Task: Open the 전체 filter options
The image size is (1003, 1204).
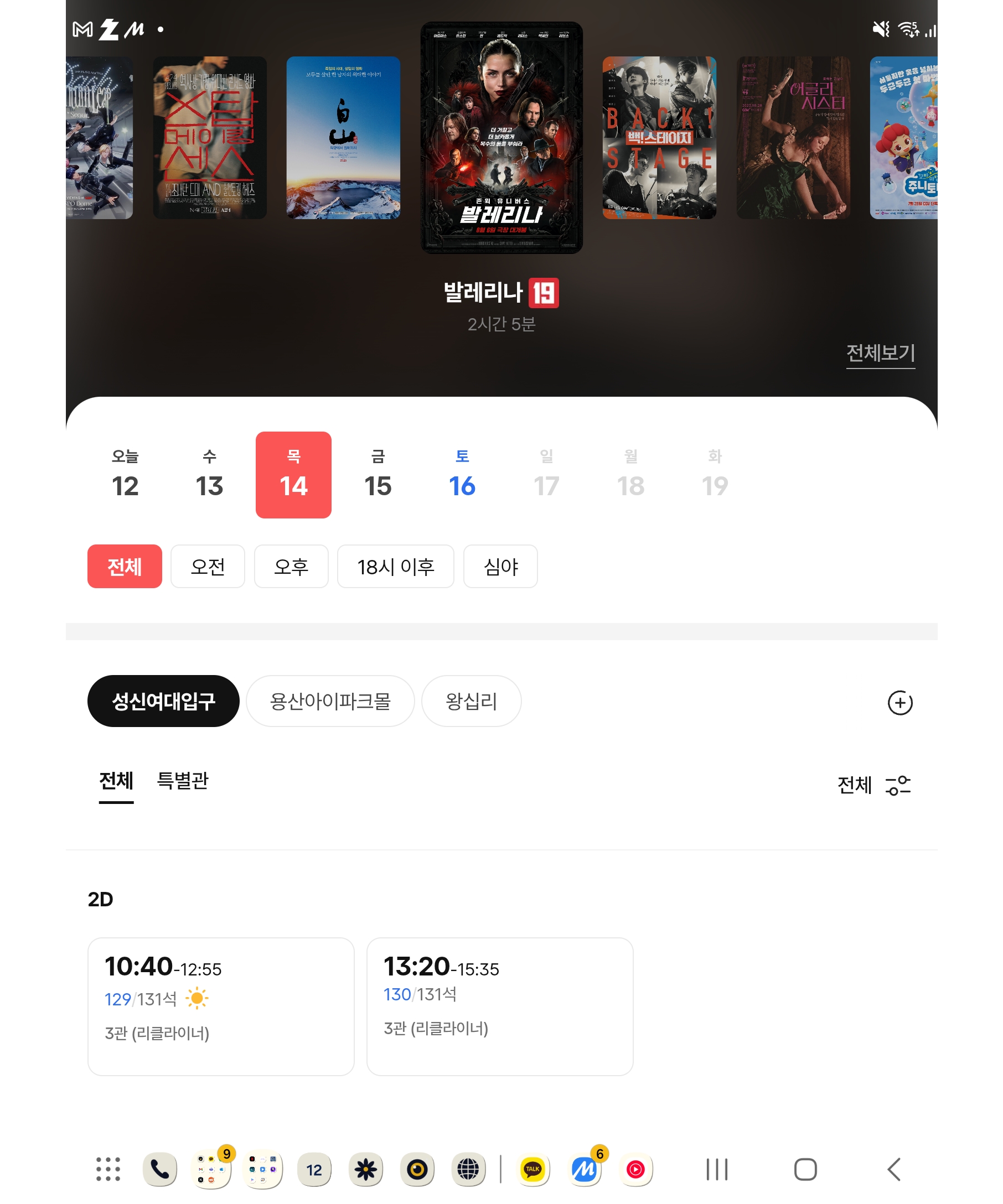Action: click(874, 786)
